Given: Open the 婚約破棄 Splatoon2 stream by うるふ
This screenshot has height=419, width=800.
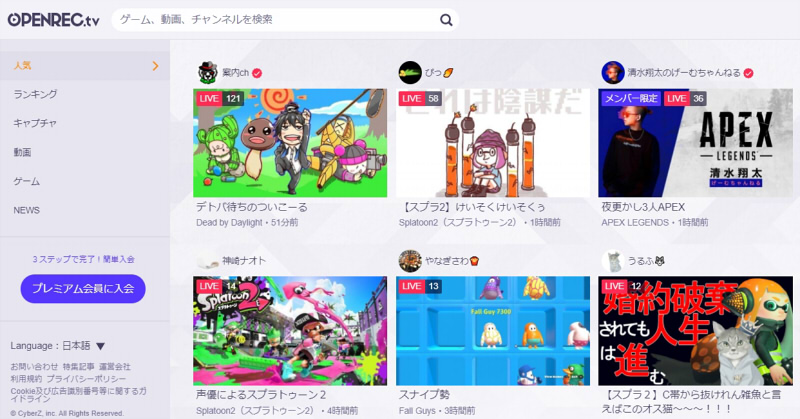Looking at the screenshot, I should (695, 331).
